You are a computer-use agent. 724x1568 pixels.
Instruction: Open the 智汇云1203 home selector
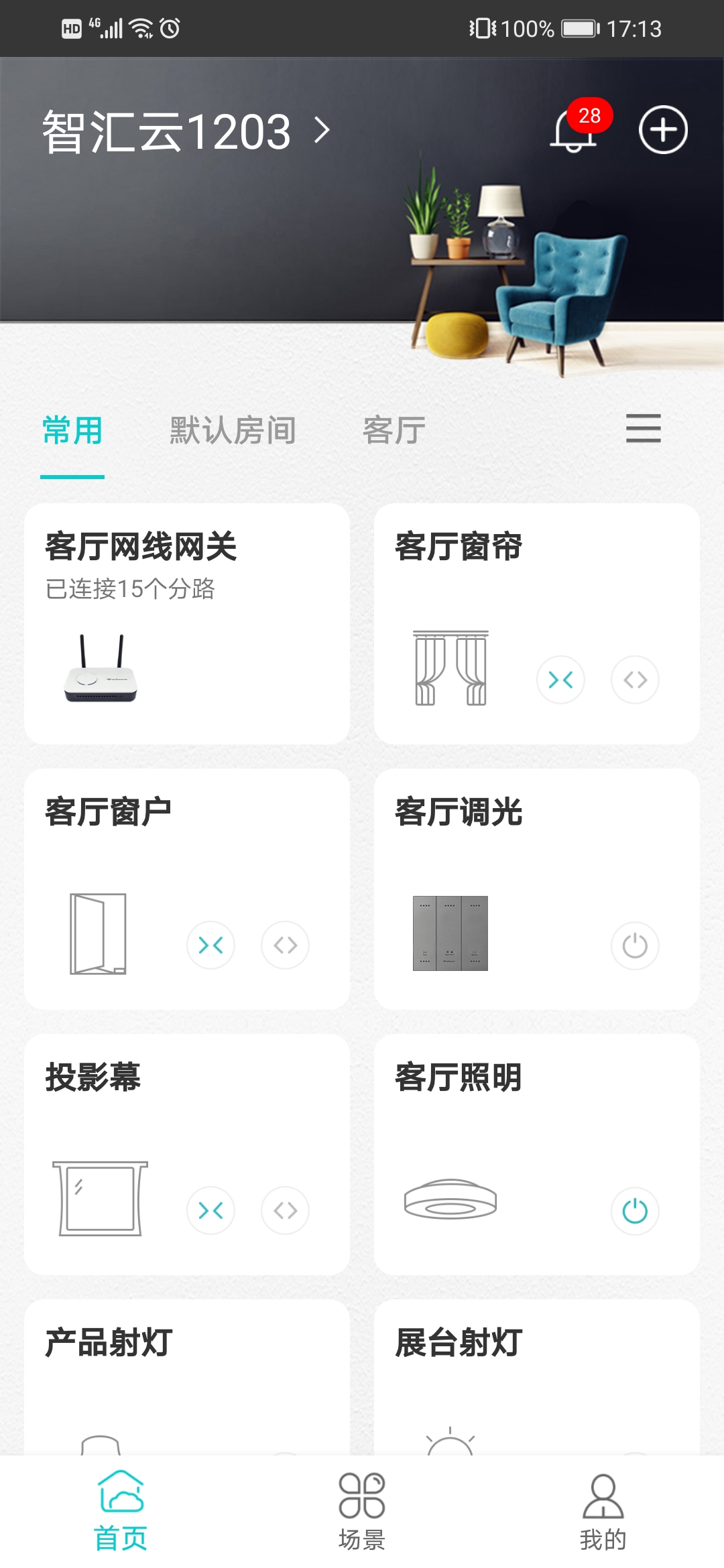click(x=186, y=131)
